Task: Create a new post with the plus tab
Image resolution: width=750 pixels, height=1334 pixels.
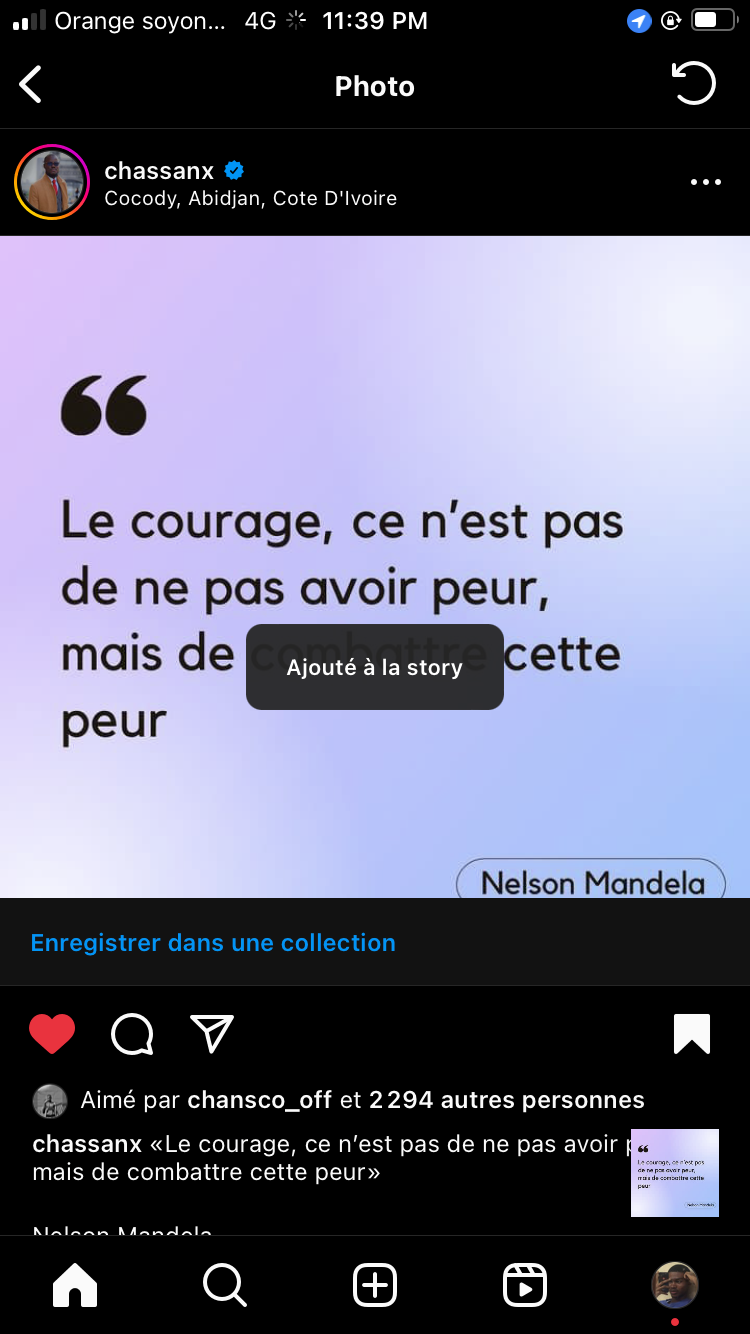Action: click(x=375, y=1285)
